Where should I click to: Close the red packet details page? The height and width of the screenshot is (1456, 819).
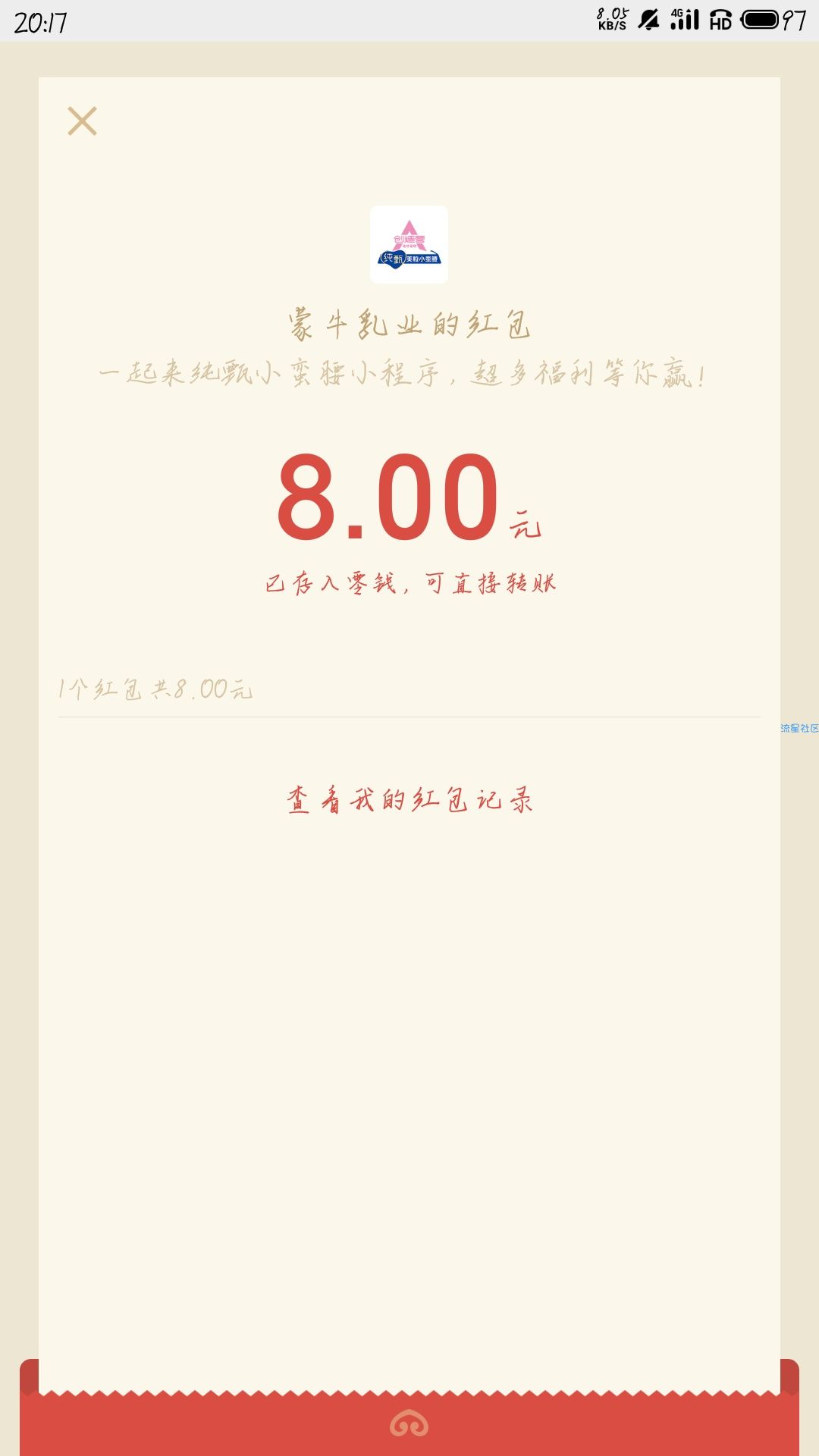pyautogui.click(x=82, y=121)
